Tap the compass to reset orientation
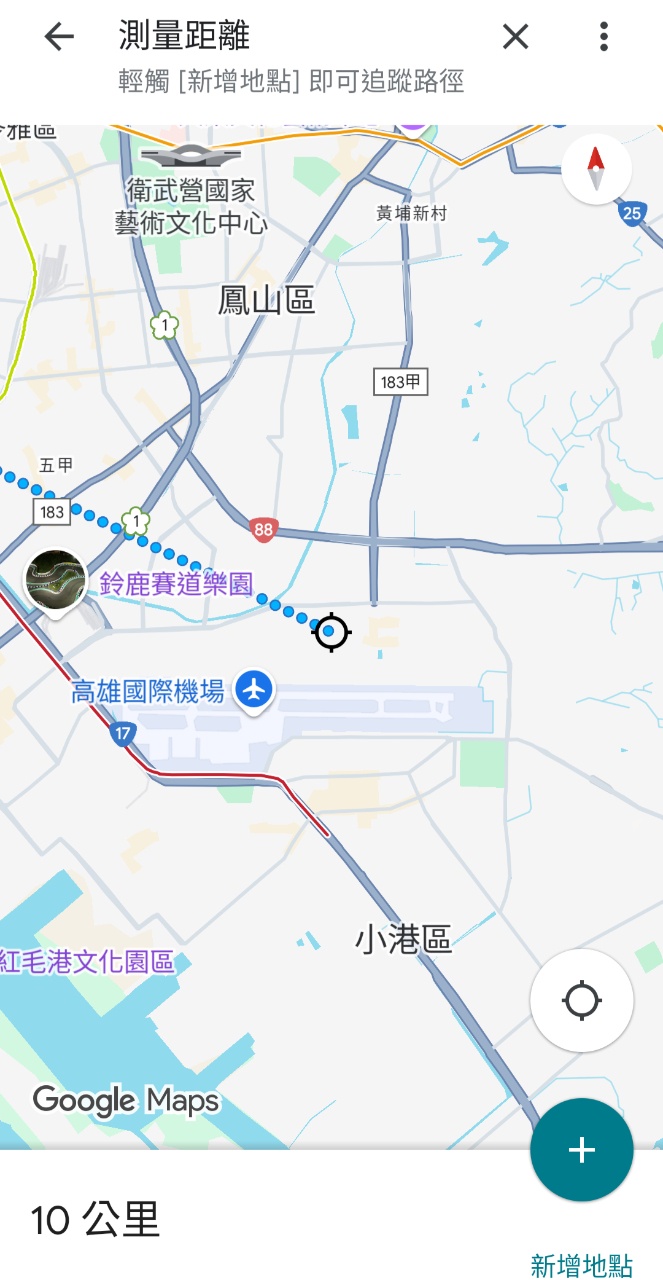Screen dimensions: 663x1280 tap(596, 169)
